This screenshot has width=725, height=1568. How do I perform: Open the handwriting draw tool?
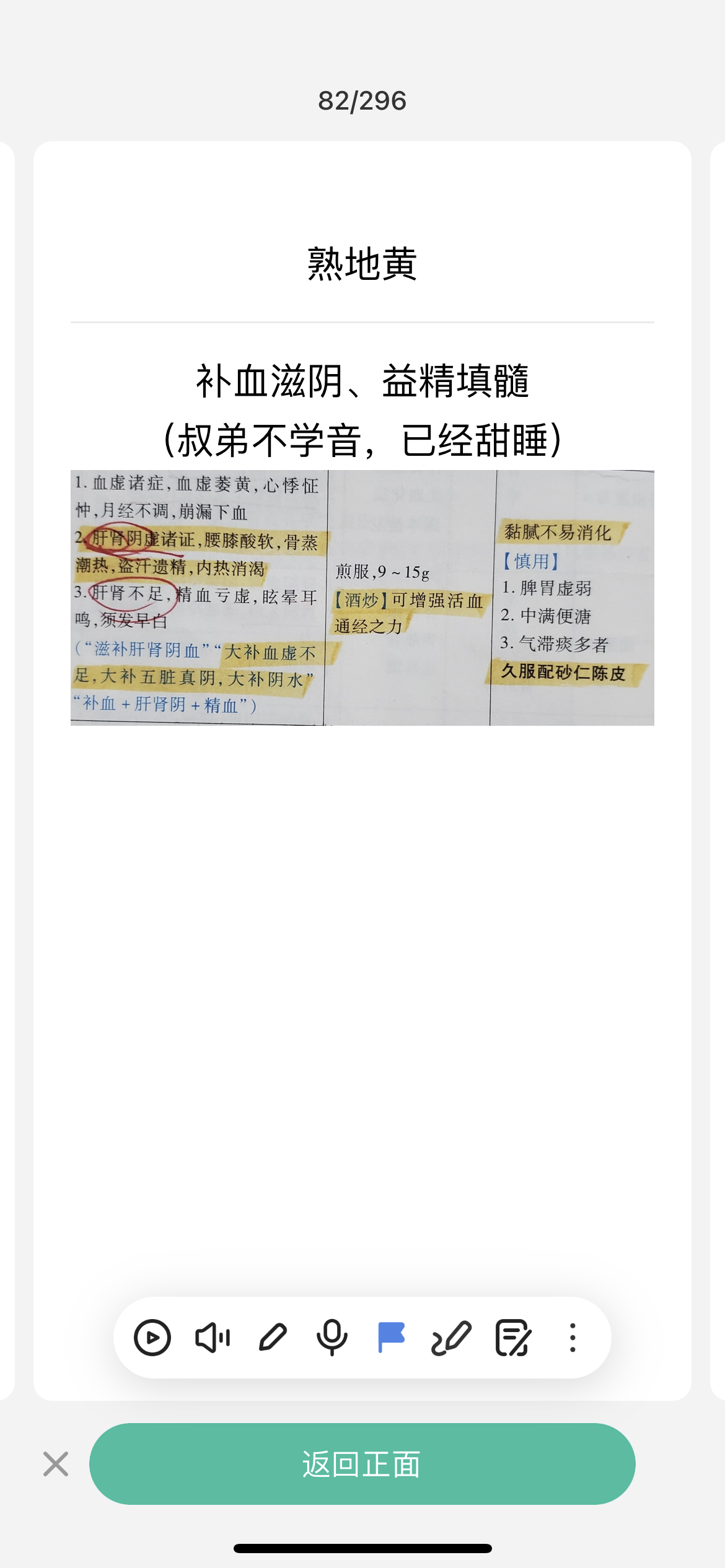451,1338
